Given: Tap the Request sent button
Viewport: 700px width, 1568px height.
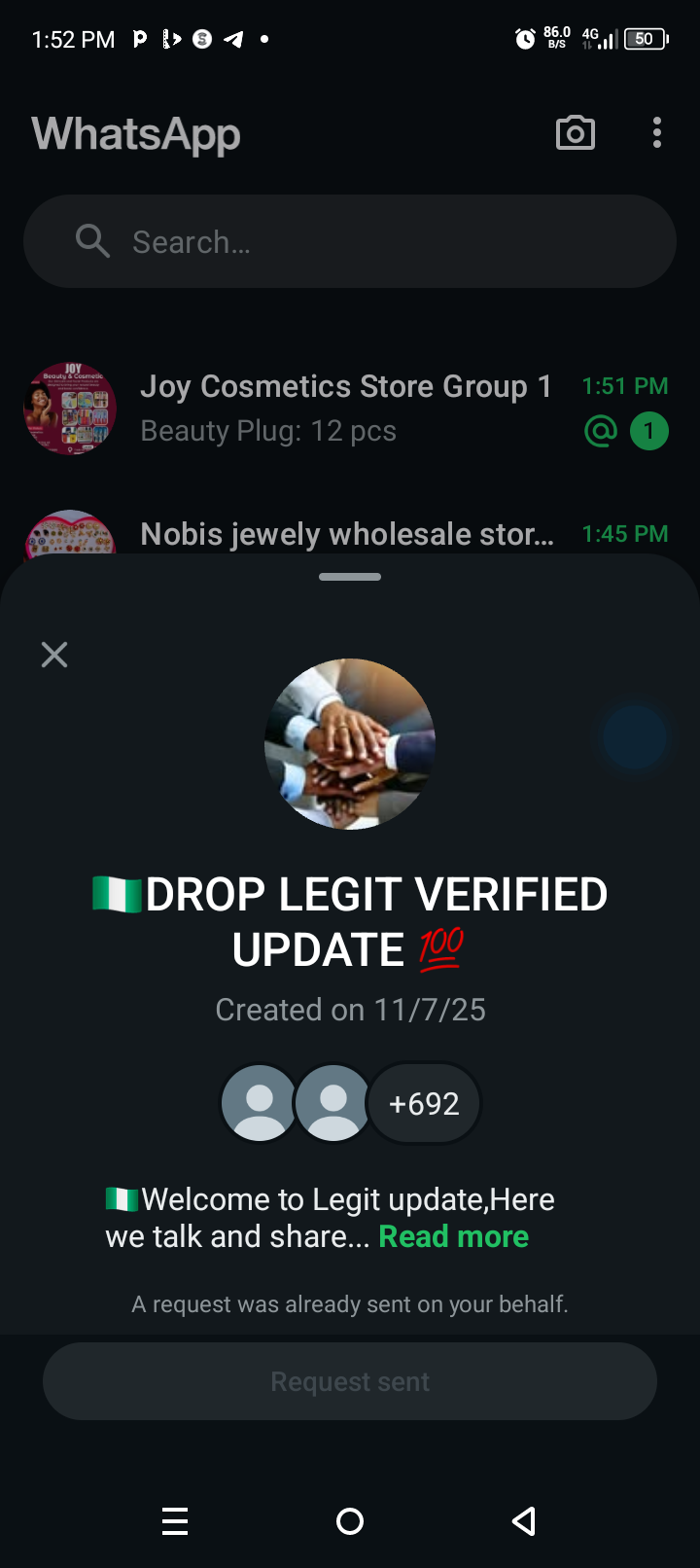Looking at the screenshot, I should [350, 1381].
